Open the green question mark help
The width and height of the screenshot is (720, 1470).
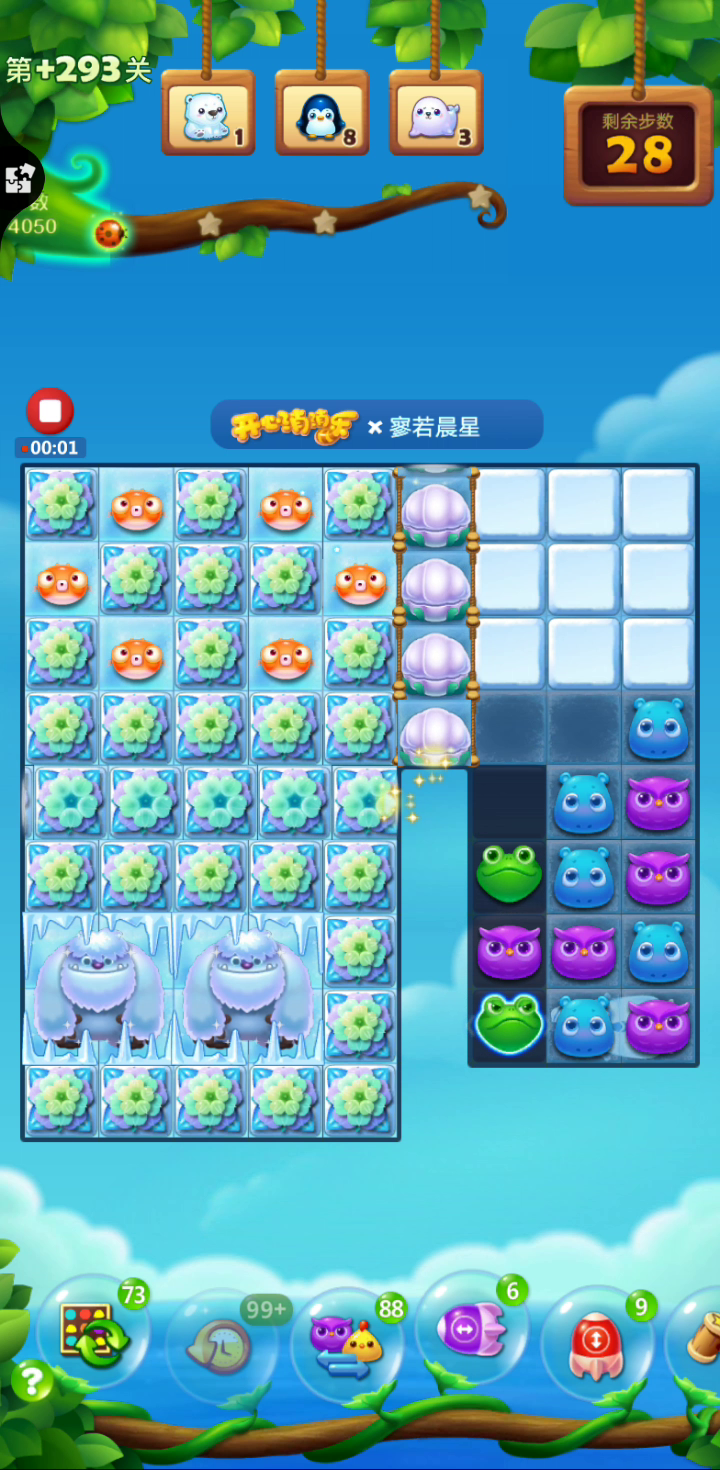pos(32,1382)
